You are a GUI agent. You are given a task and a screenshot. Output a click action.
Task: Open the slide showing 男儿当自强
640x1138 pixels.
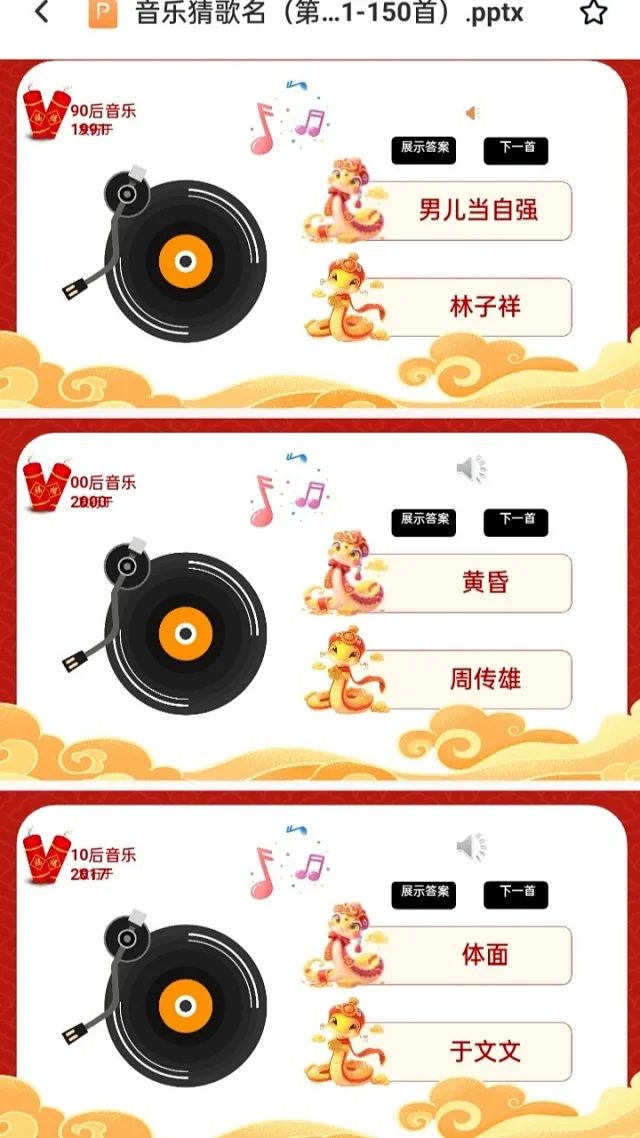pos(320,234)
